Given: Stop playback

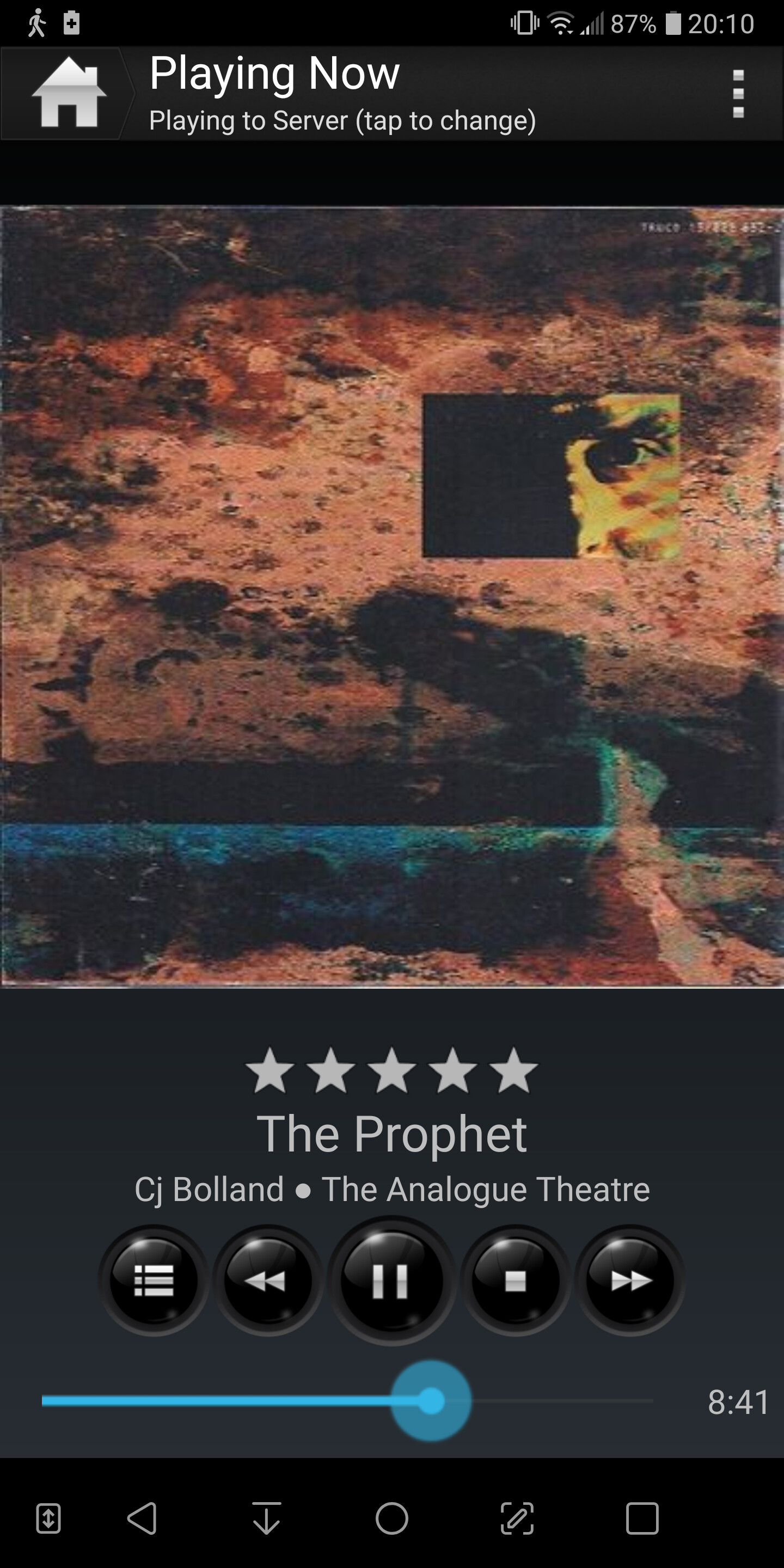Looking at the screenshot, I should (516, 1279).
